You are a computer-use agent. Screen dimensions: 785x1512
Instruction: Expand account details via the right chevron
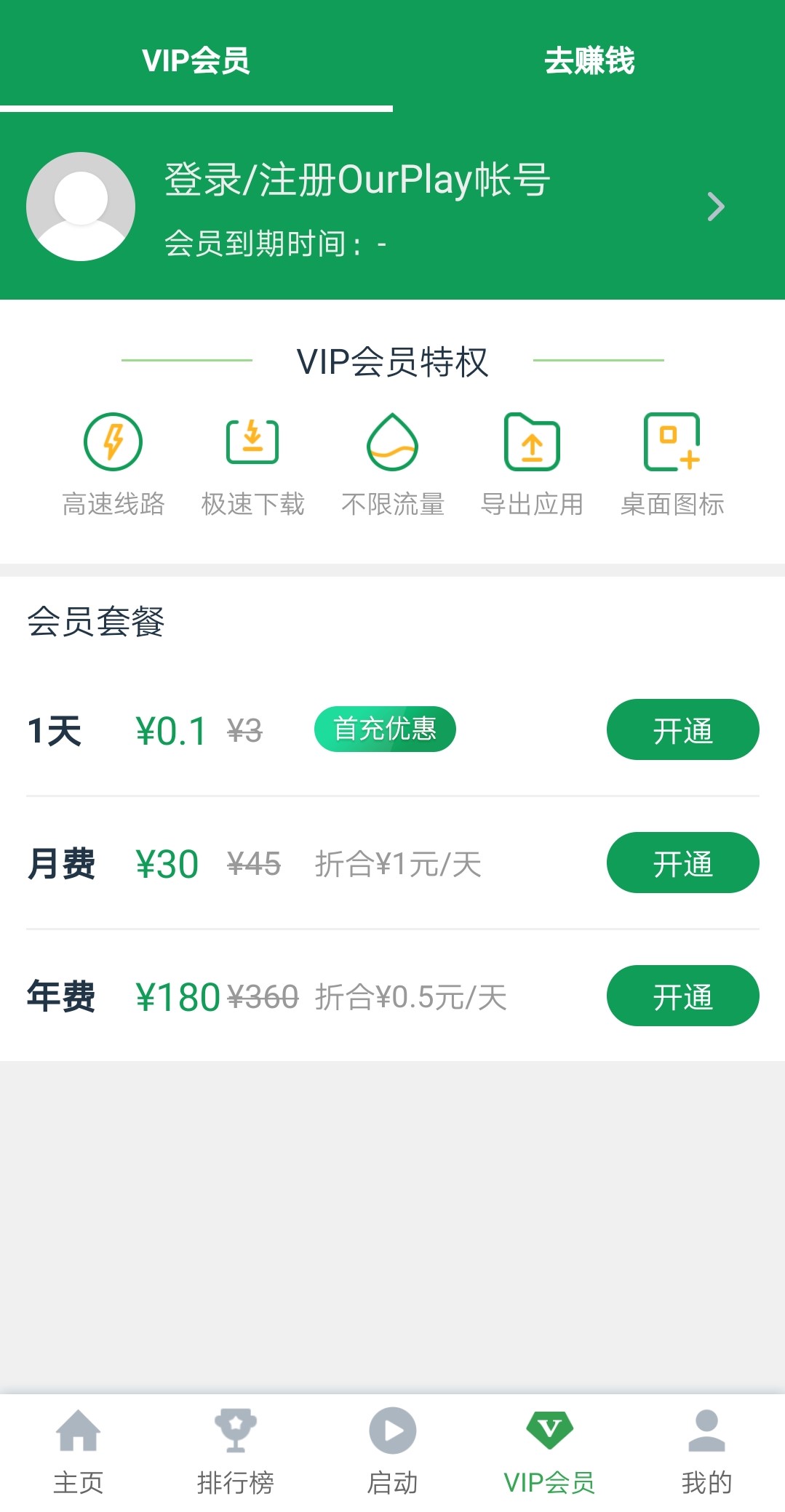[714, 206]
